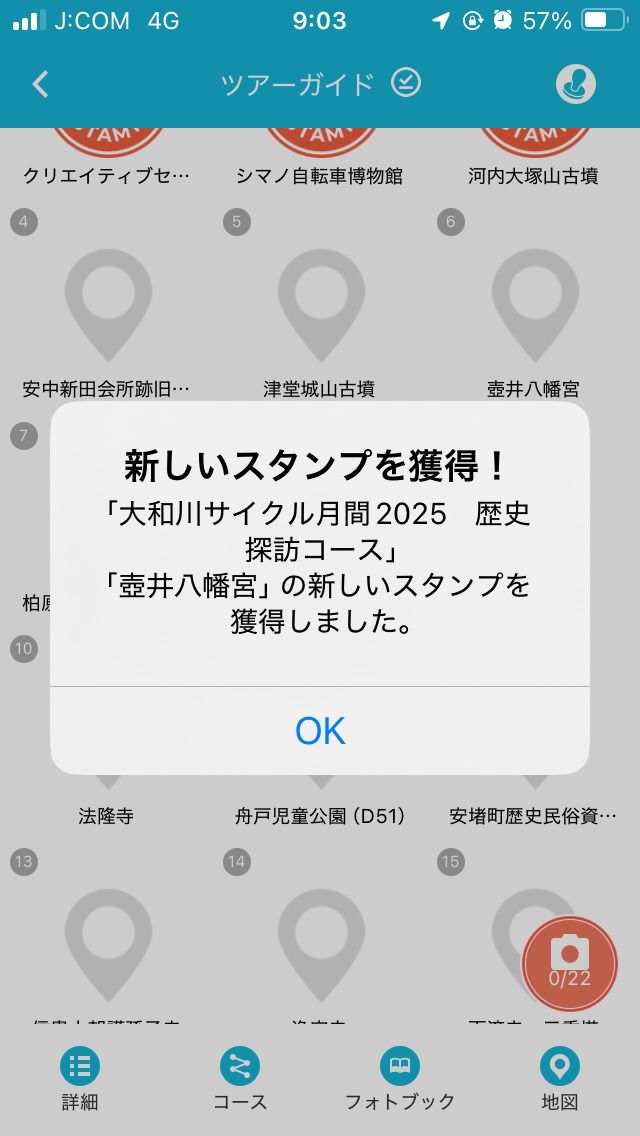Select the クリエイティブセ… stamp spot
This screenshot has height=1136, width=640.
tap(107, 160)
